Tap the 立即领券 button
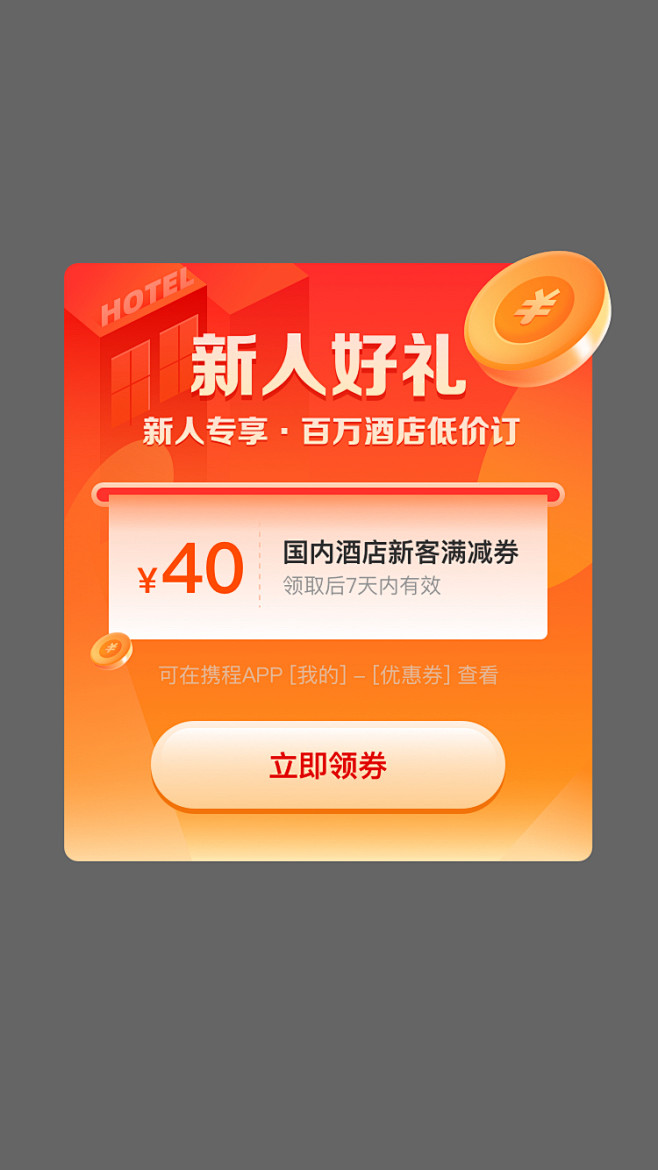The height and width of the screenshot is (1170, 658). [328, 765]
